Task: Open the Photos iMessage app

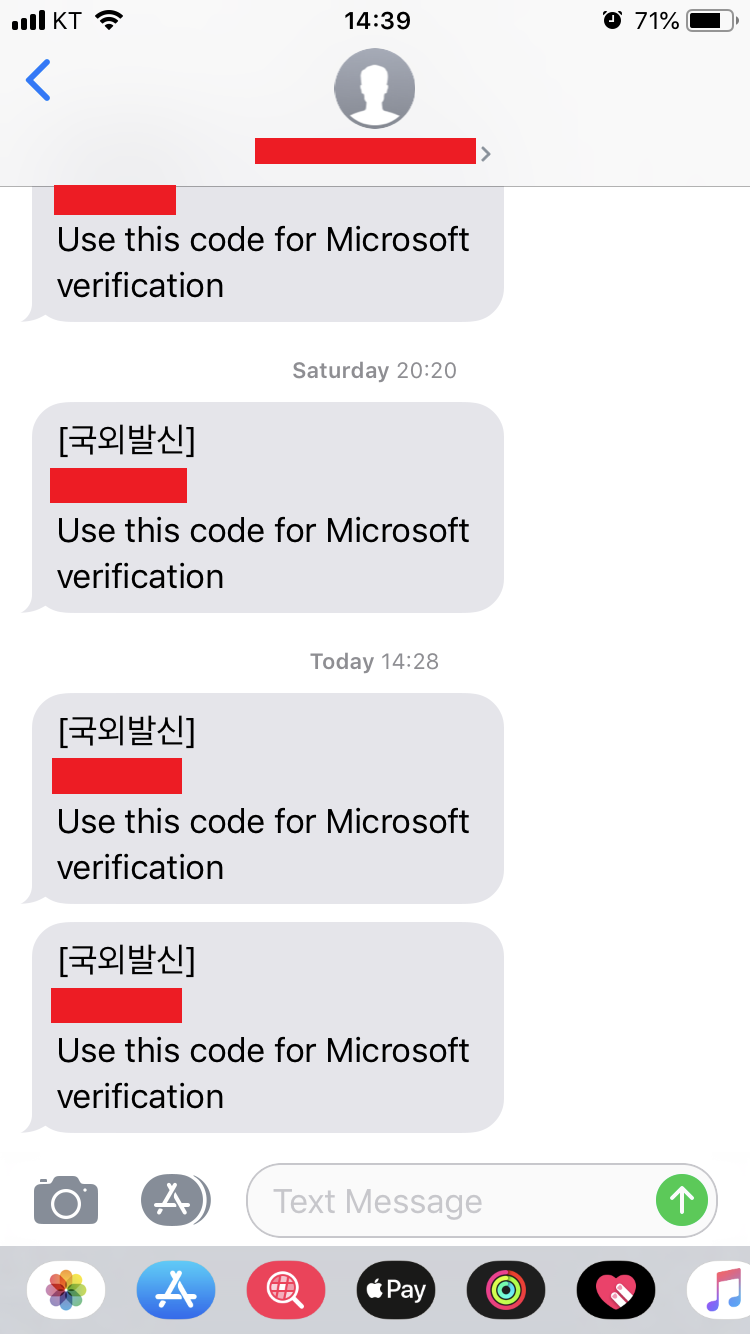Action: 66,1290
